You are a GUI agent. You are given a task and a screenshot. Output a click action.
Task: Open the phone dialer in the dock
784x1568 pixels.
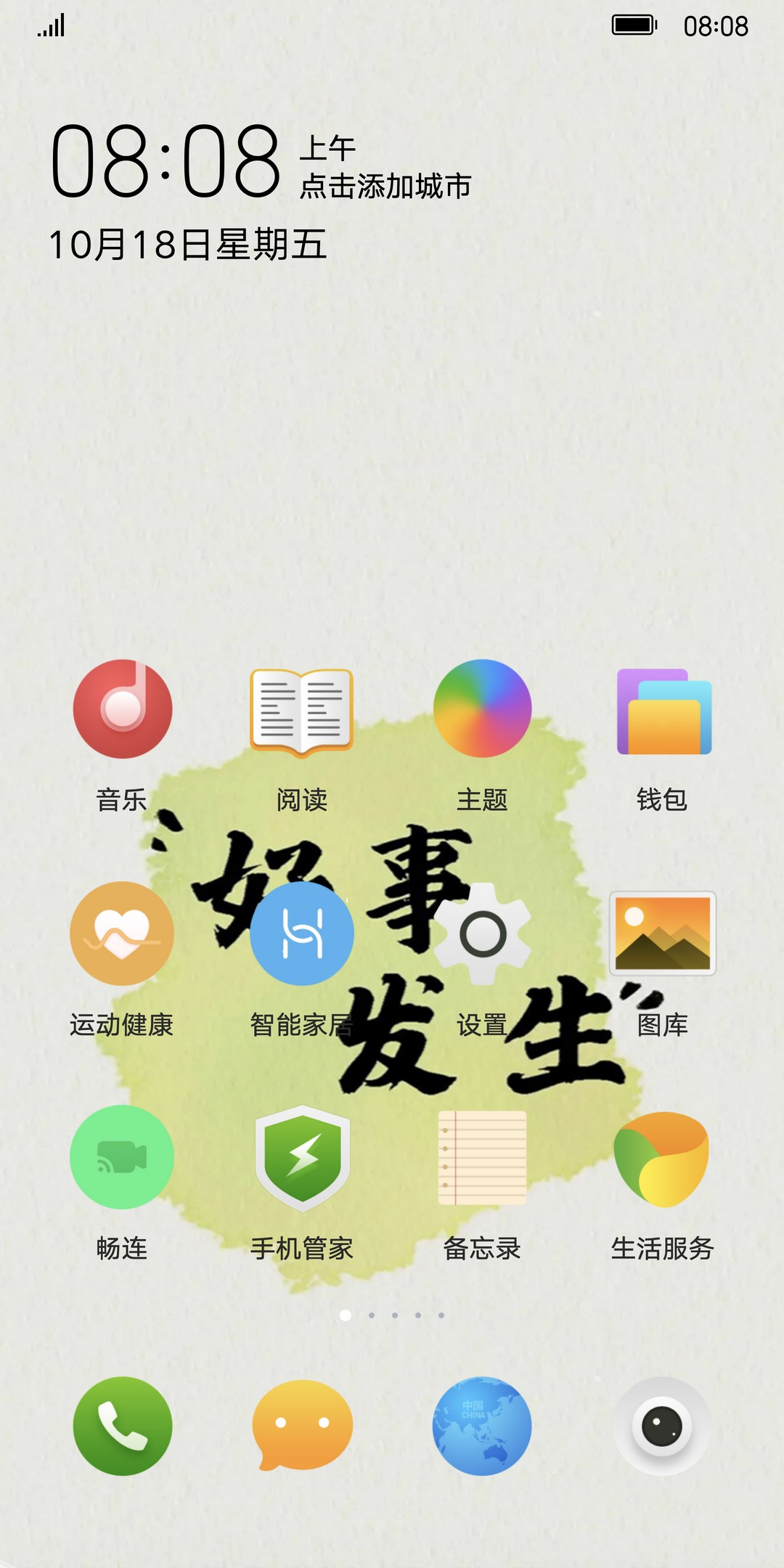pyautogui.click(x=122, y=1426)
